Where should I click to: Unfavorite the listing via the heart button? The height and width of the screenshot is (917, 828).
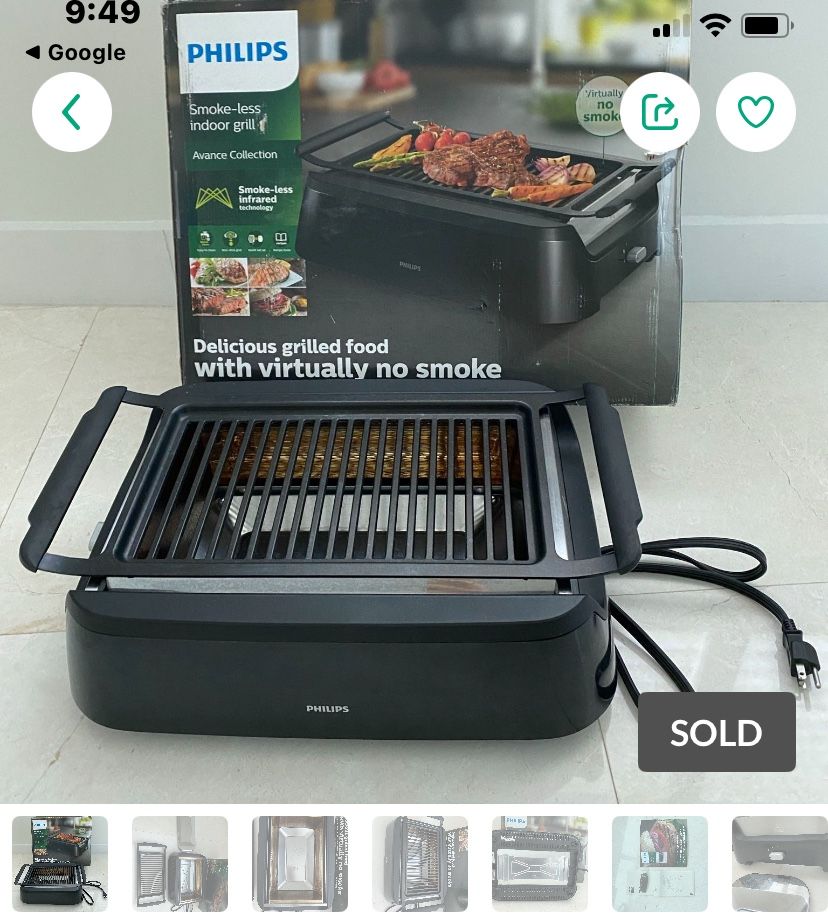pyautogui.click(x=756, y=113)
